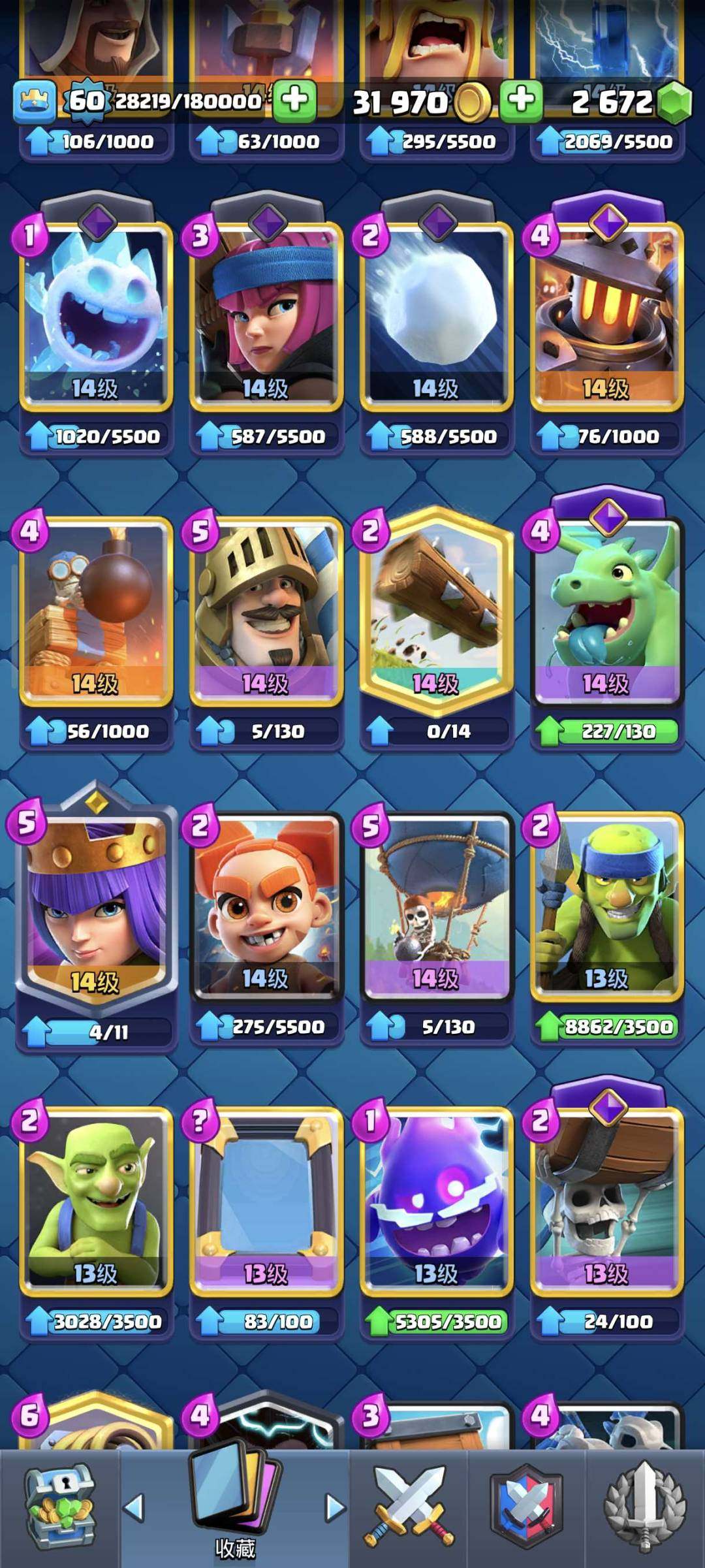The image size is (705, 1568).
Task: Tap the green plus next to experience points
Action: tap(294, 101)
